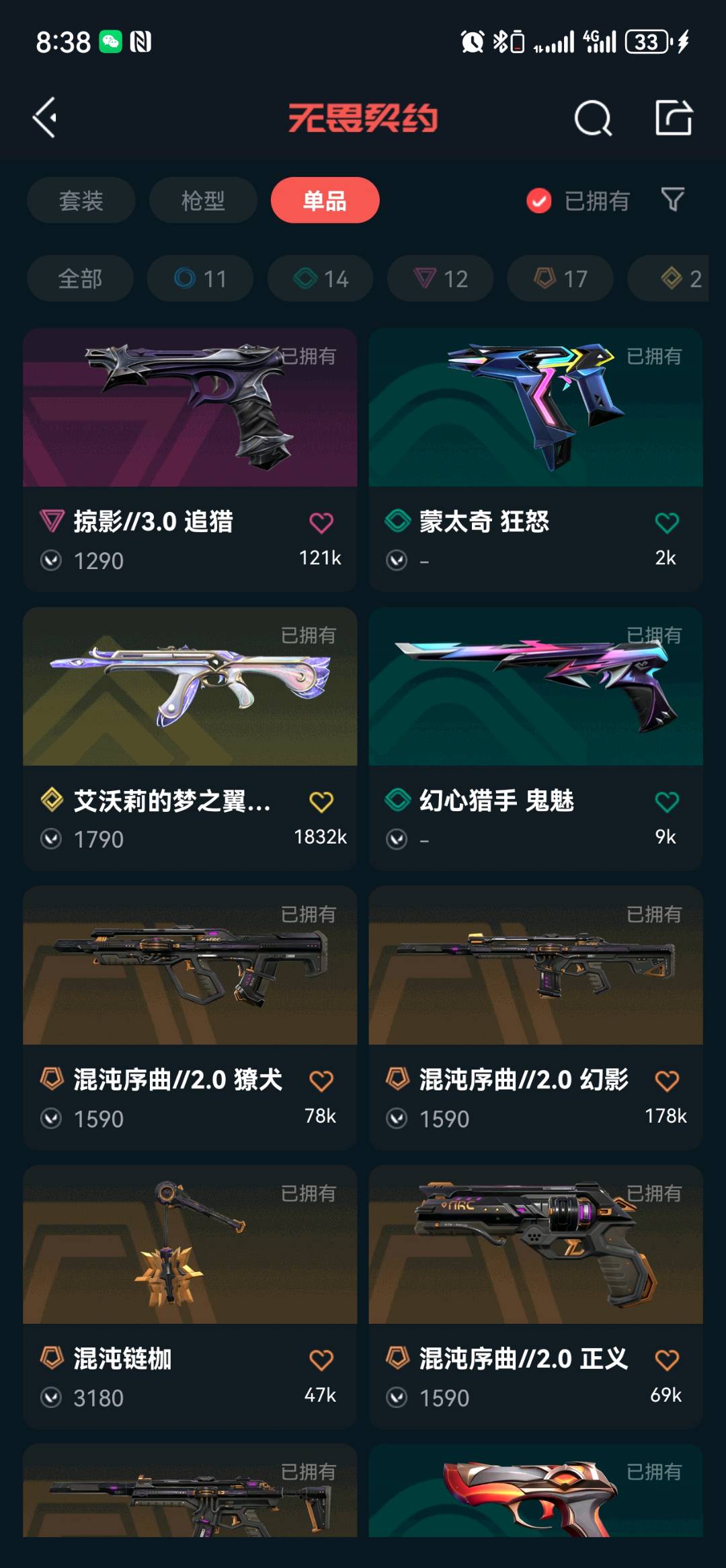Open the funnel filter icon
The image size is (726, 1568).
pyautogui.click(x=673, y=200)
